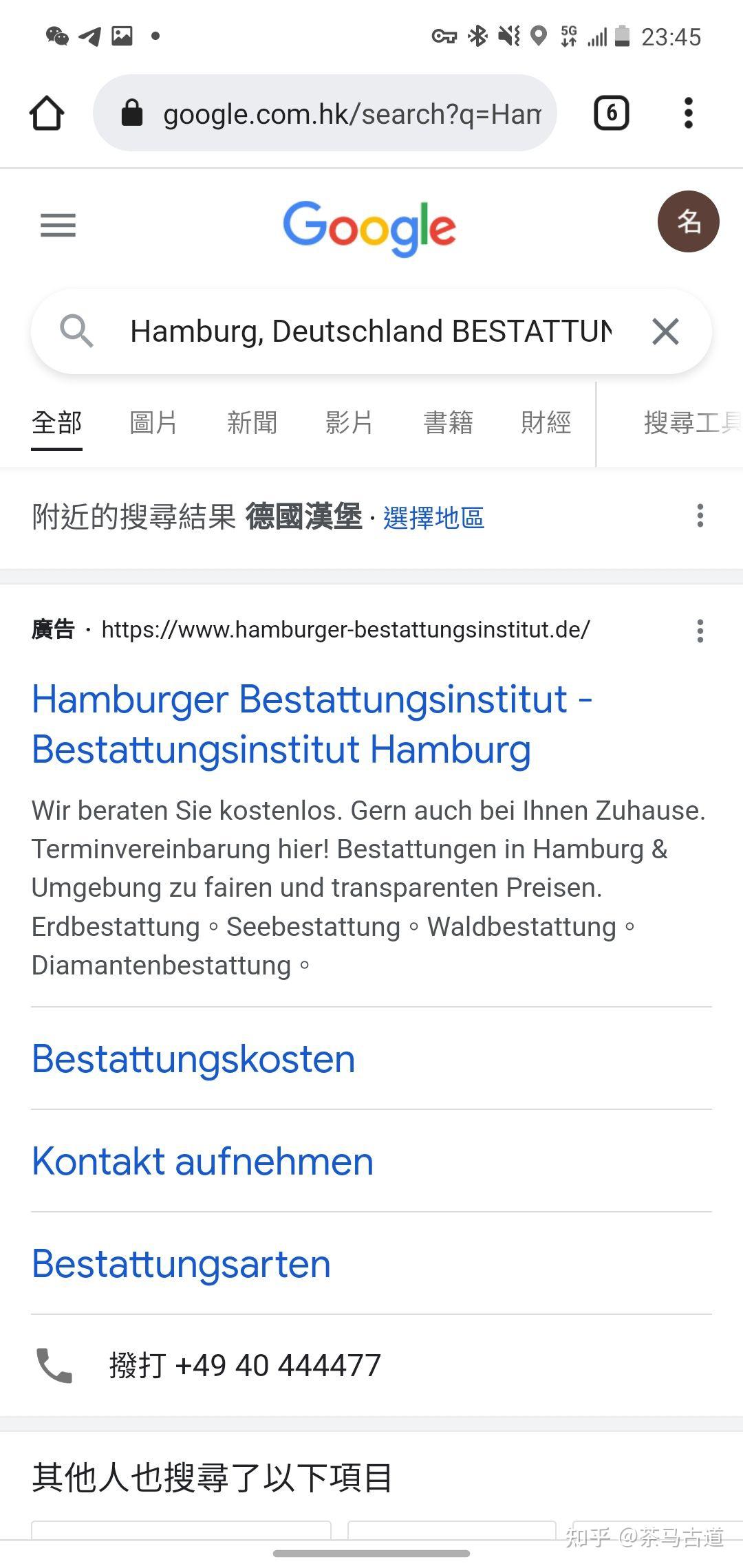
Task: Tap the 選擇地區 link
Action: pyautogui.click(x=433, y=518)
